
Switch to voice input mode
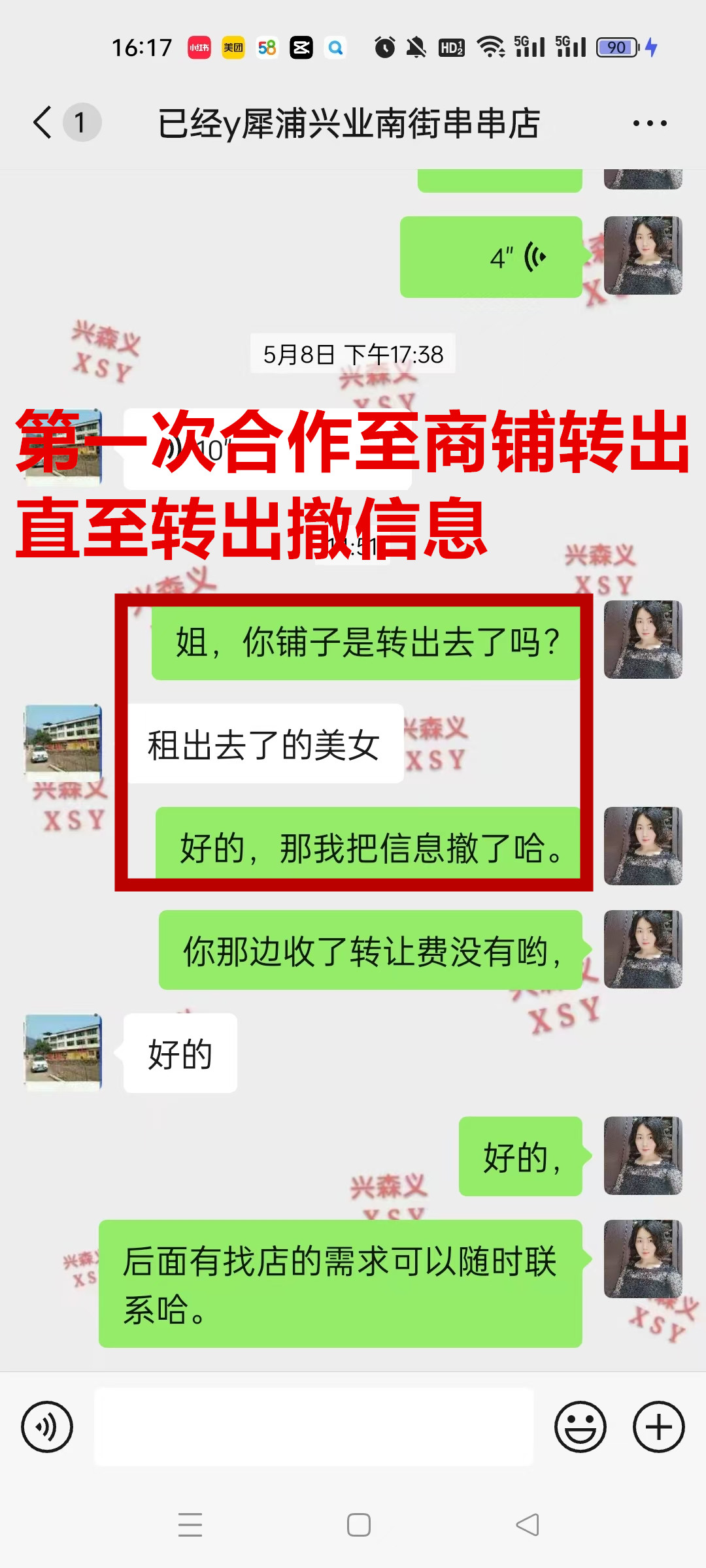[x=47, y=1427]
